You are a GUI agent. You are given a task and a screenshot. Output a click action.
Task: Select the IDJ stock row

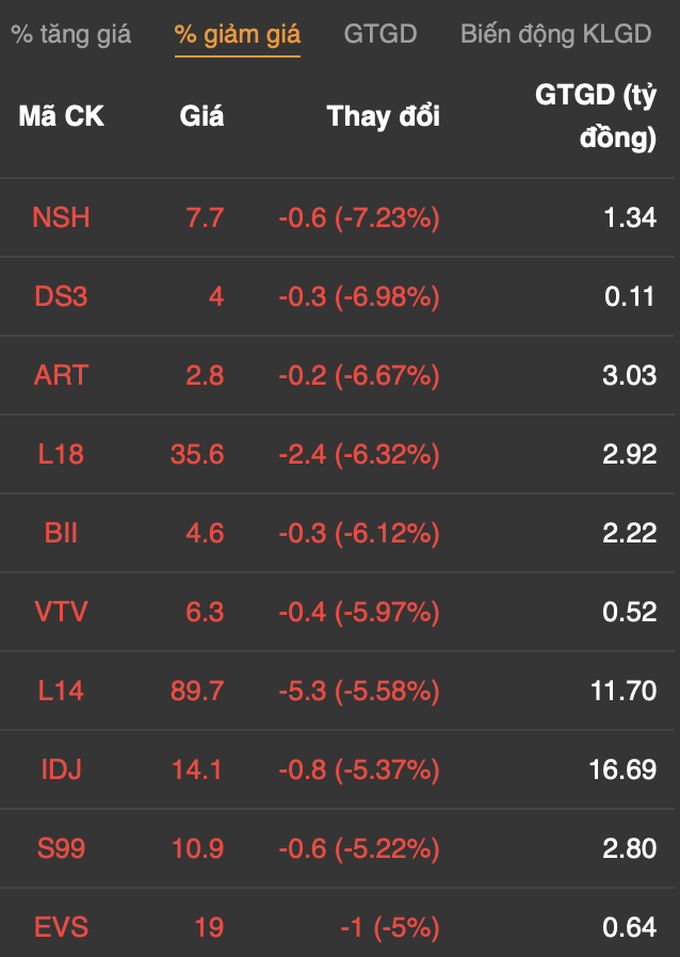click(61, 770)
